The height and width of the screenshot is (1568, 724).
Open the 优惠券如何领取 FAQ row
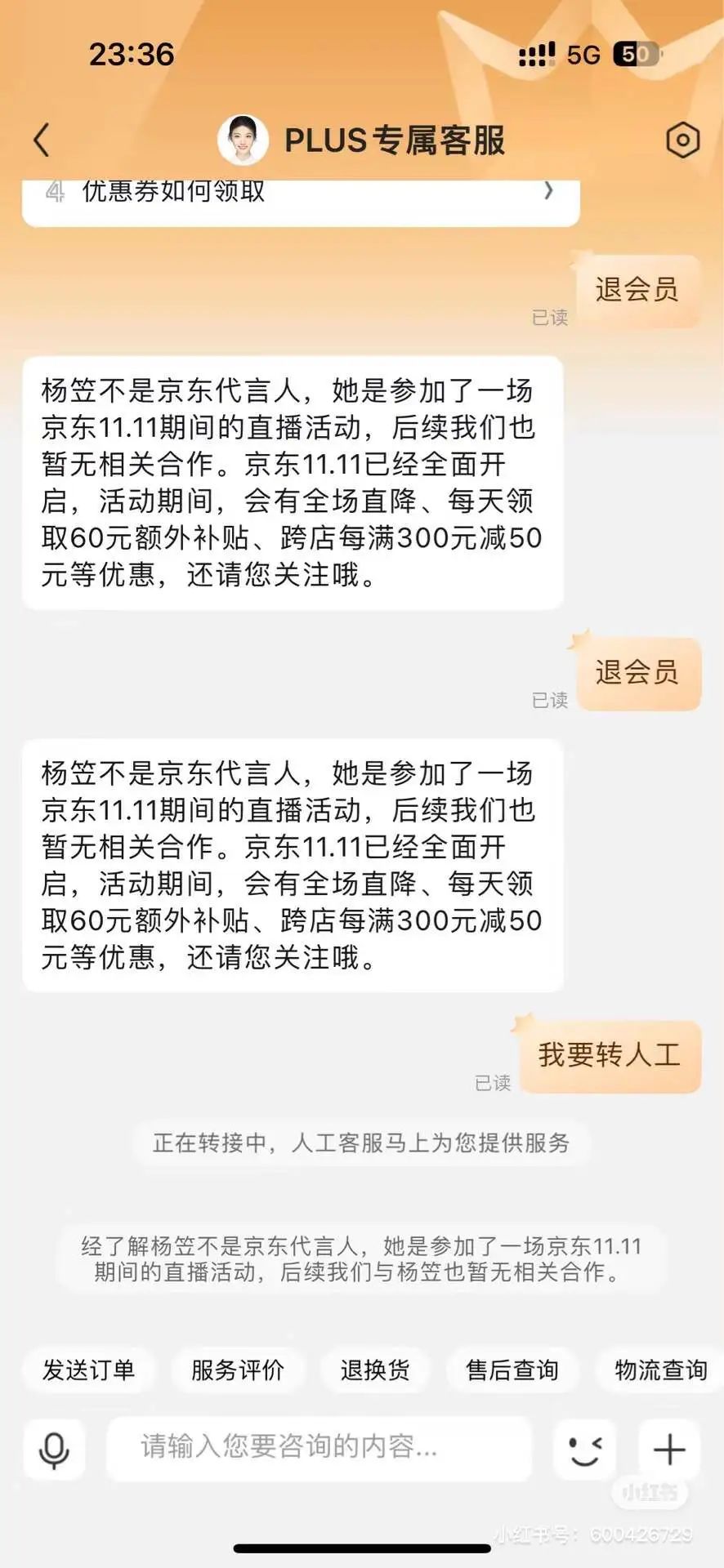(x=301, y=194)
